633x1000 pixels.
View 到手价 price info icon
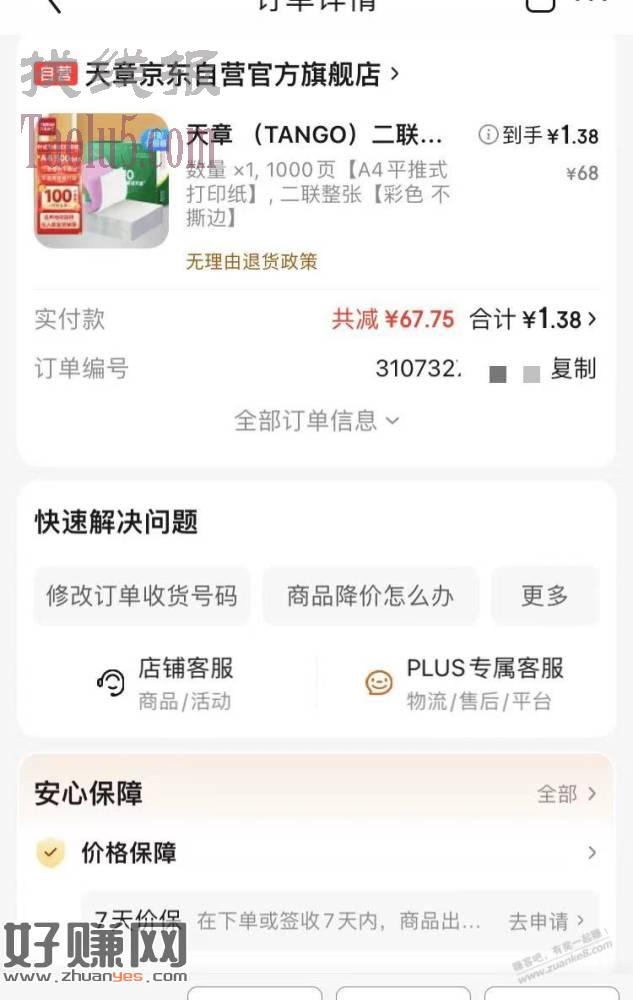click(487, 135)
